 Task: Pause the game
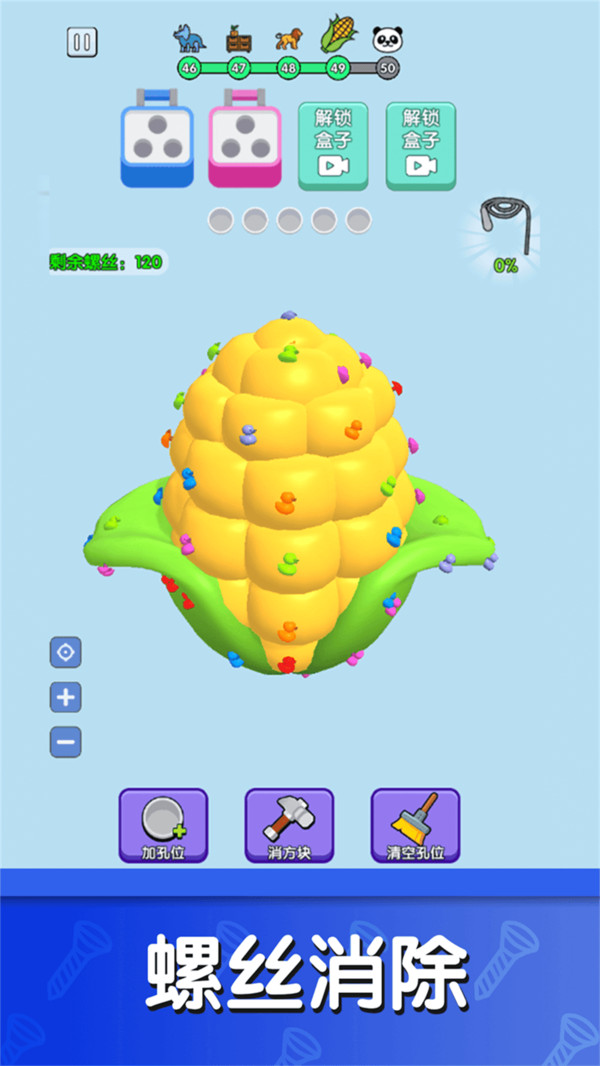[82, 42]
